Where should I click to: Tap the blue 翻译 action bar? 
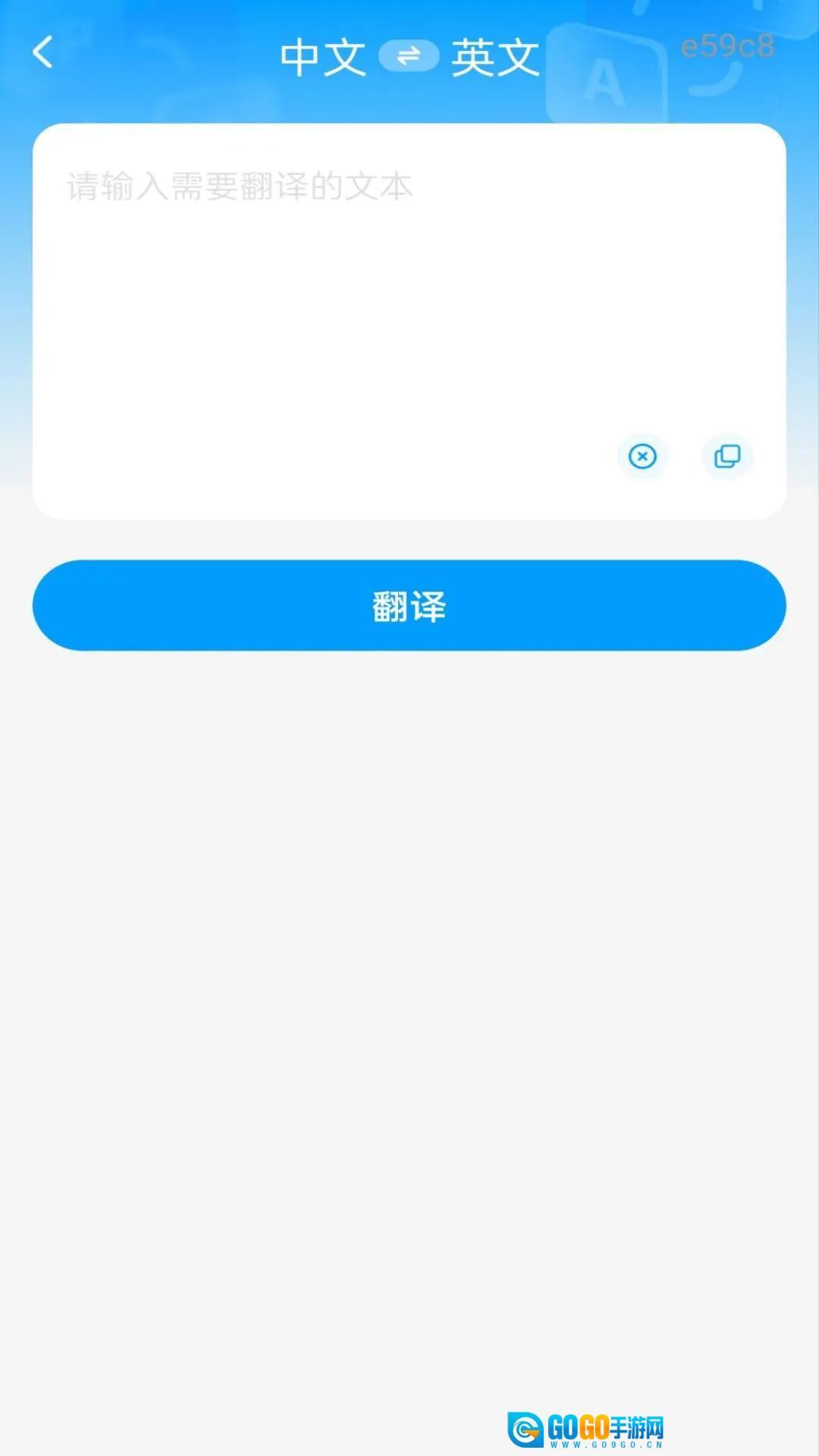pos(409,604)
